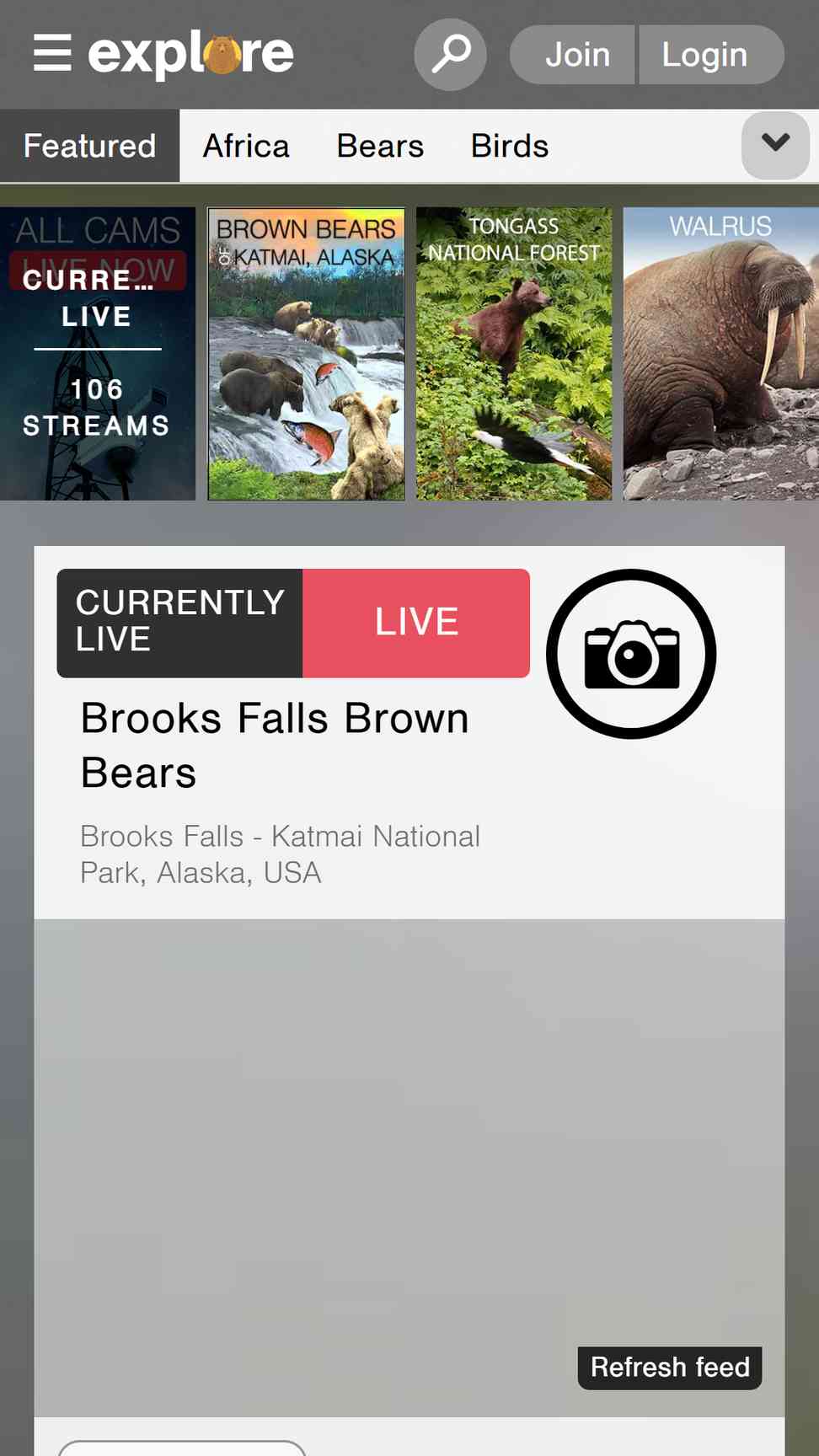Switch to the Birds tab
Image resolution: width=819 pixels, height=1456 pixels.
coord(510,146)
